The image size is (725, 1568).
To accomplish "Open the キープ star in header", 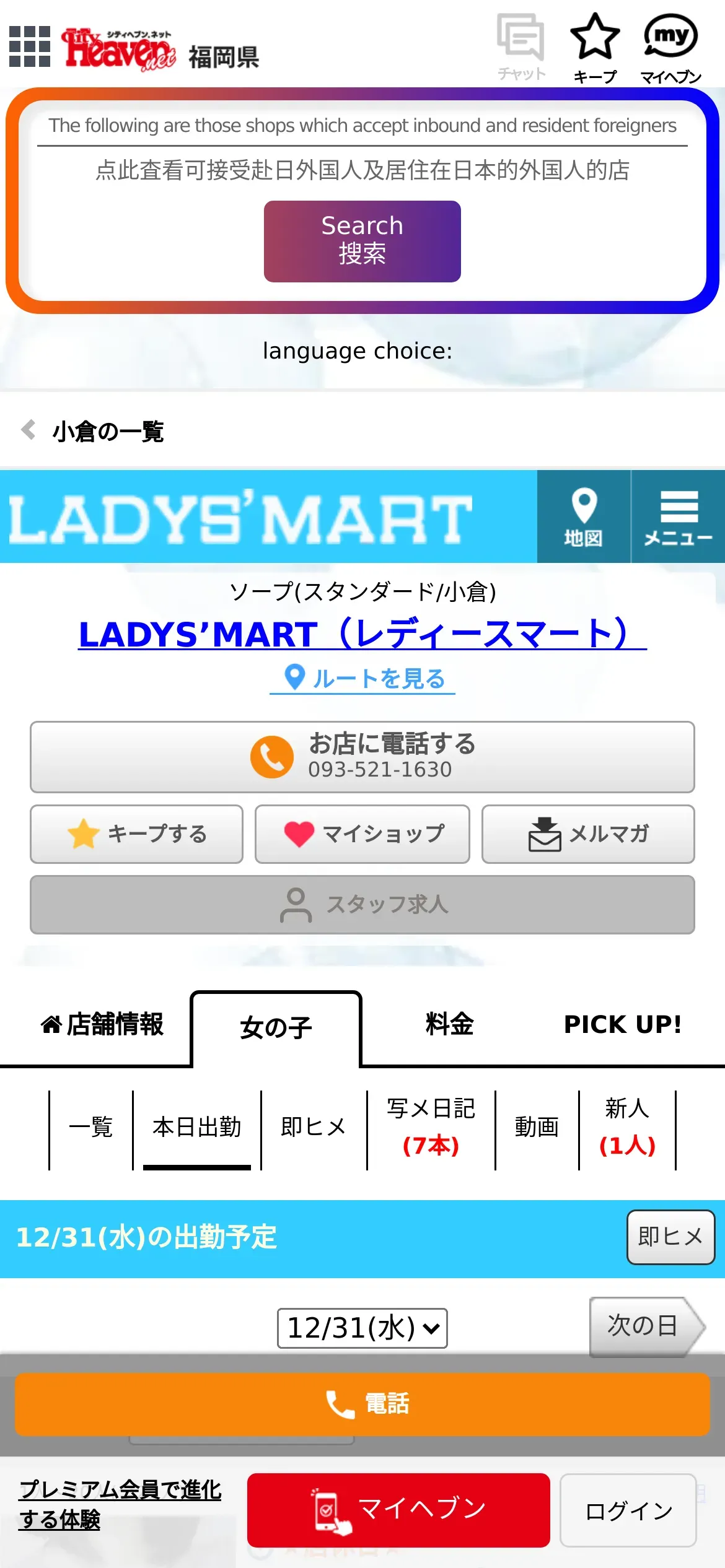I will [x=595, y=48].
